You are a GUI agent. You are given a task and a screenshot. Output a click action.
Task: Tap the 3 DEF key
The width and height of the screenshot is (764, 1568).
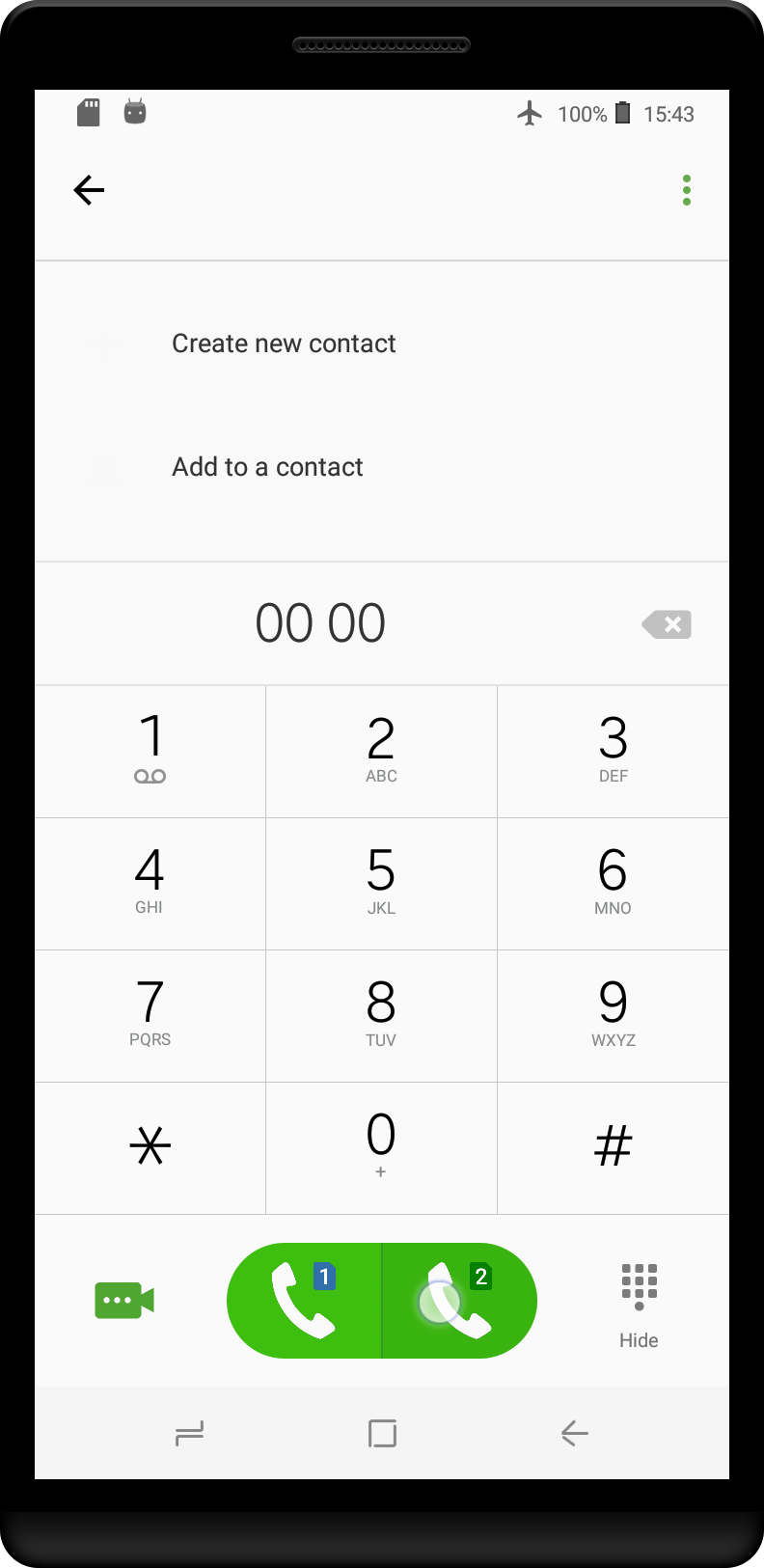(x=614, y=752)
